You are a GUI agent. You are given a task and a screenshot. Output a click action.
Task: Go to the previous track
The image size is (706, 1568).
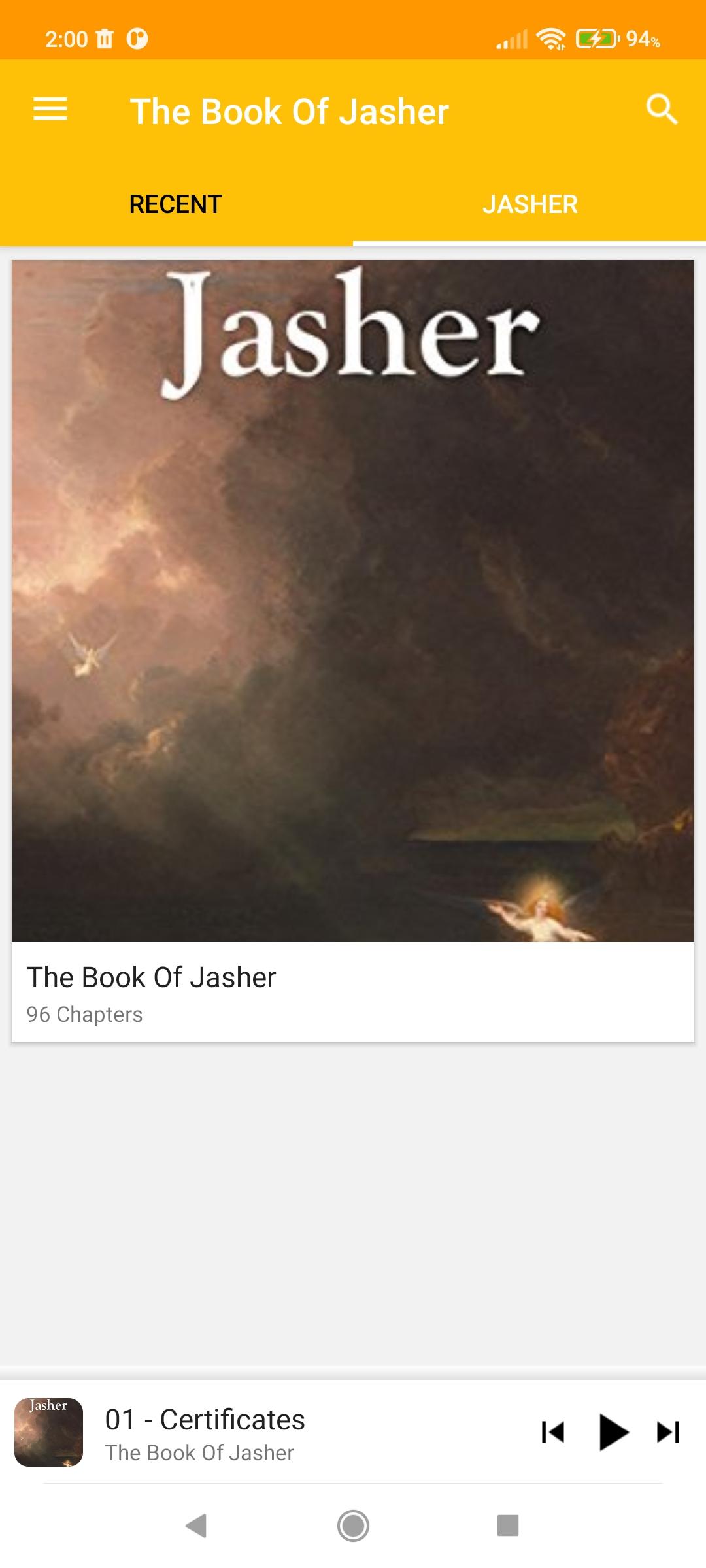point(553,1432)
